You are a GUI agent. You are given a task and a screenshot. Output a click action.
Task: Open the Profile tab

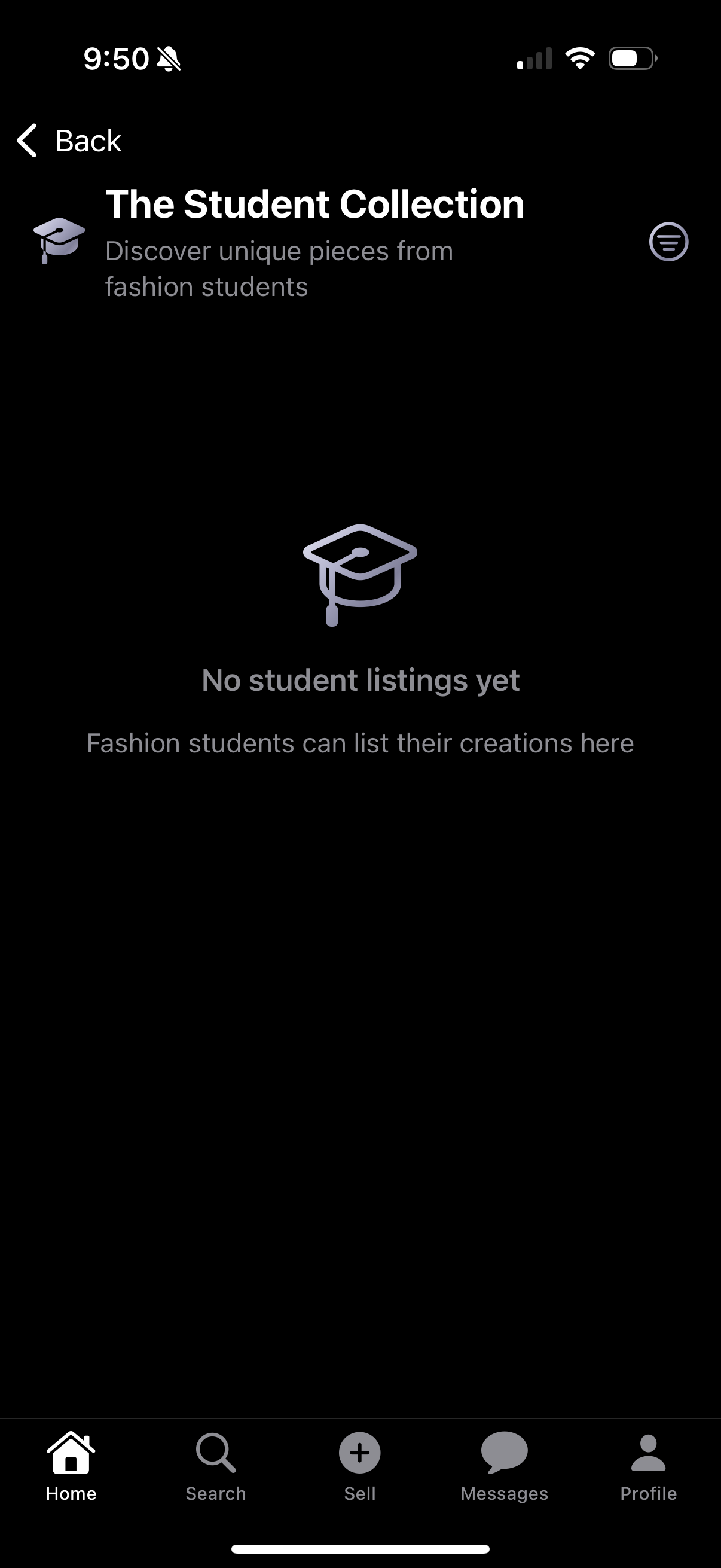pyautogui.click(x=648, y=1466)
